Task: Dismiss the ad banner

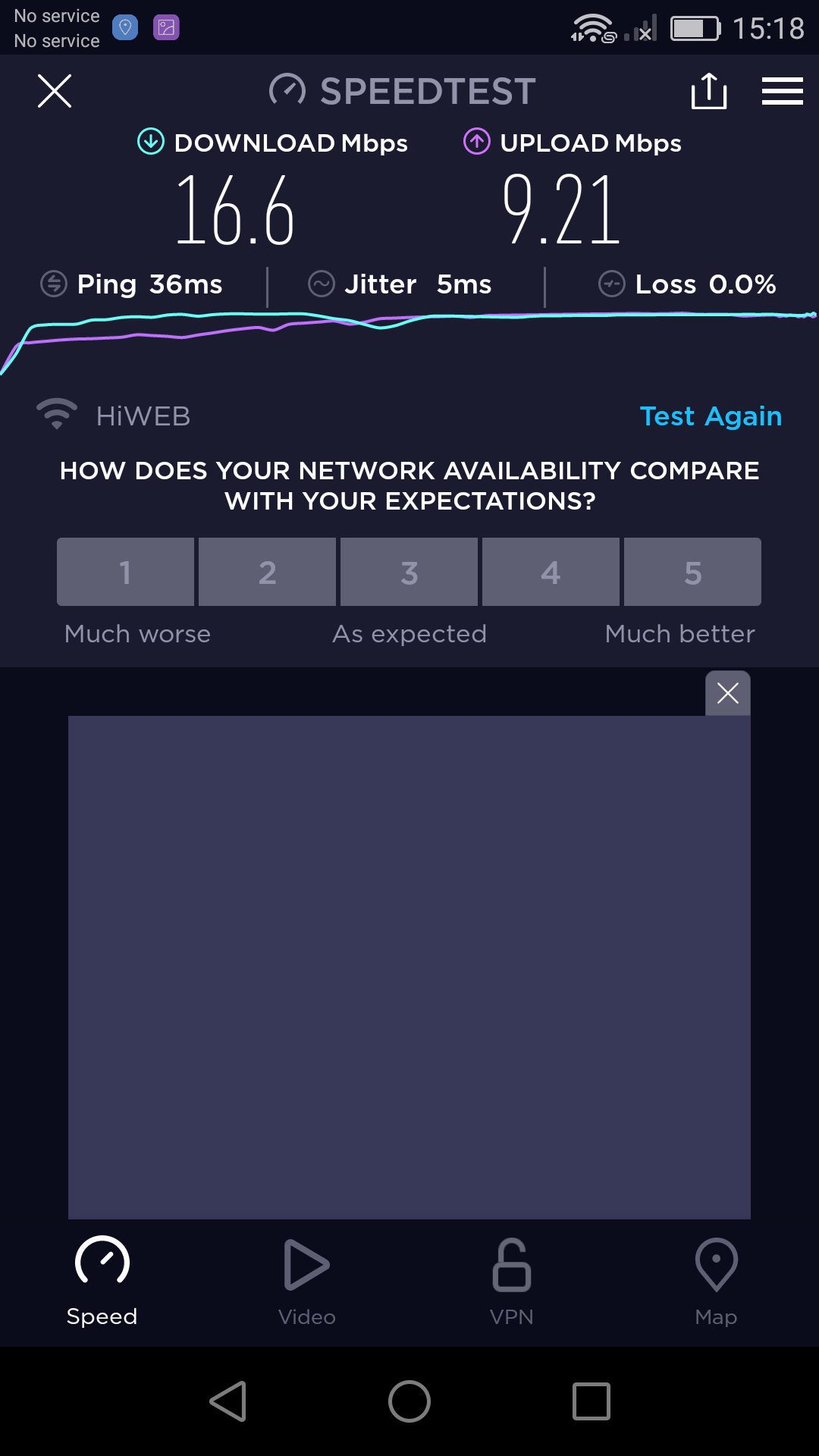Action: (x=728, y=693)
